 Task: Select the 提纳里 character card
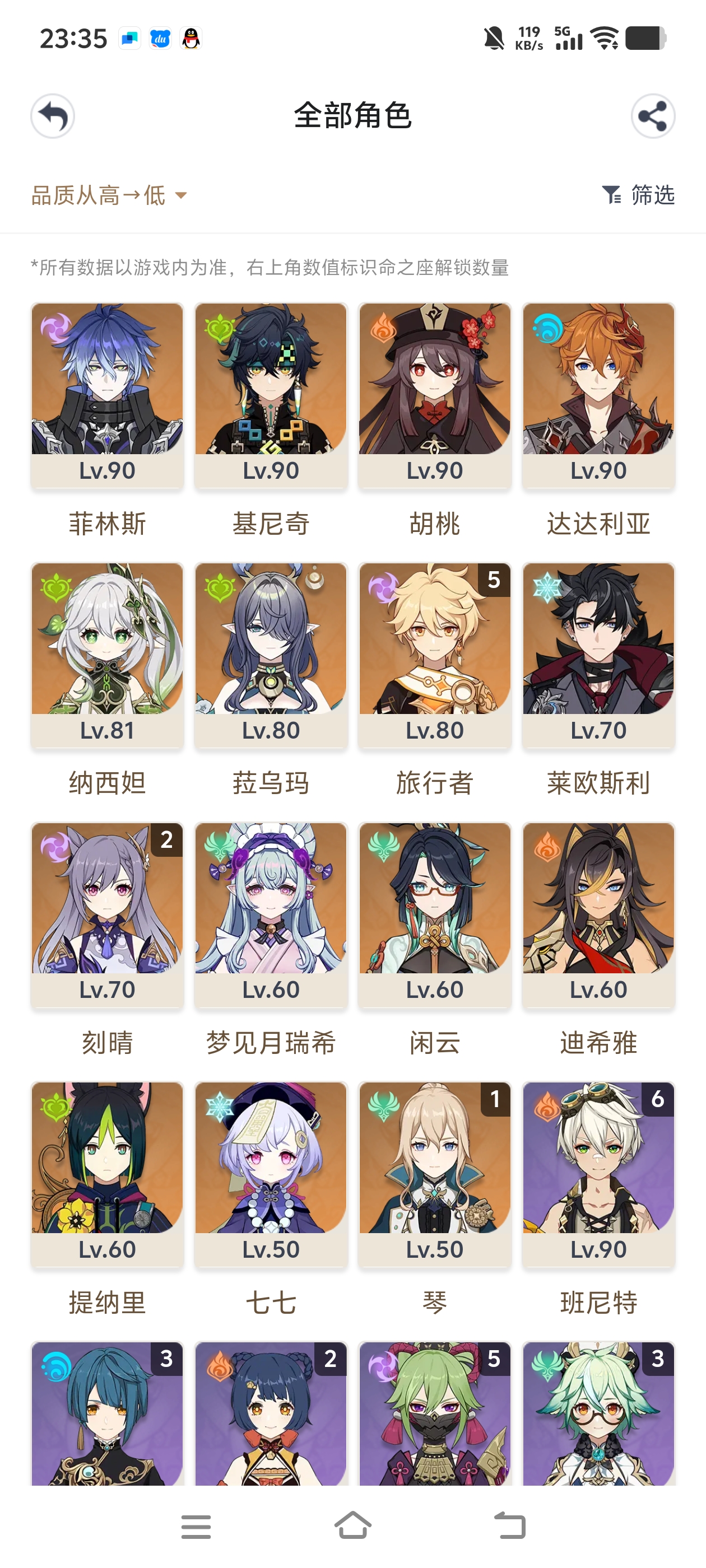pos(107,1175)
